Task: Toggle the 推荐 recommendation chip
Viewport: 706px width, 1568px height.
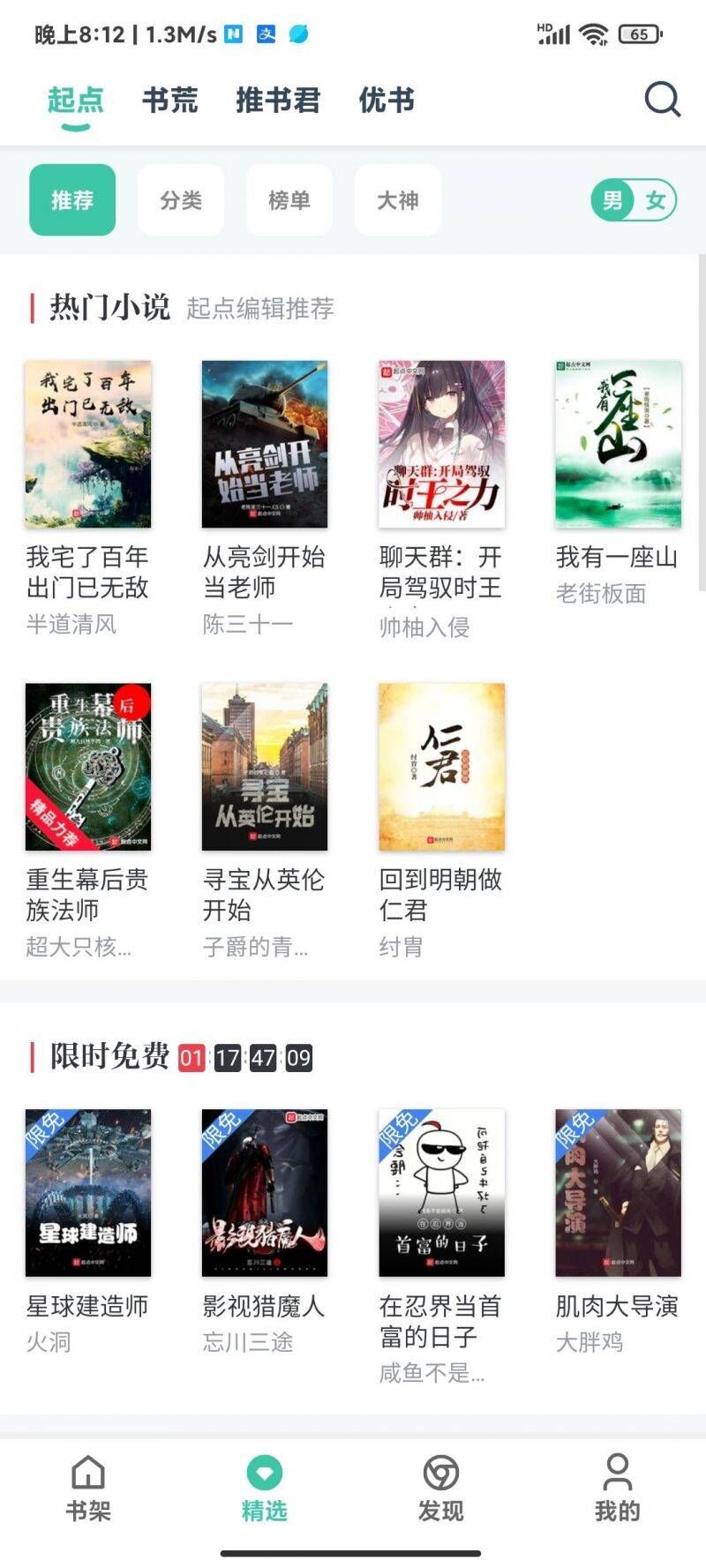Action: pyautogui.click(x=72, y=200)
